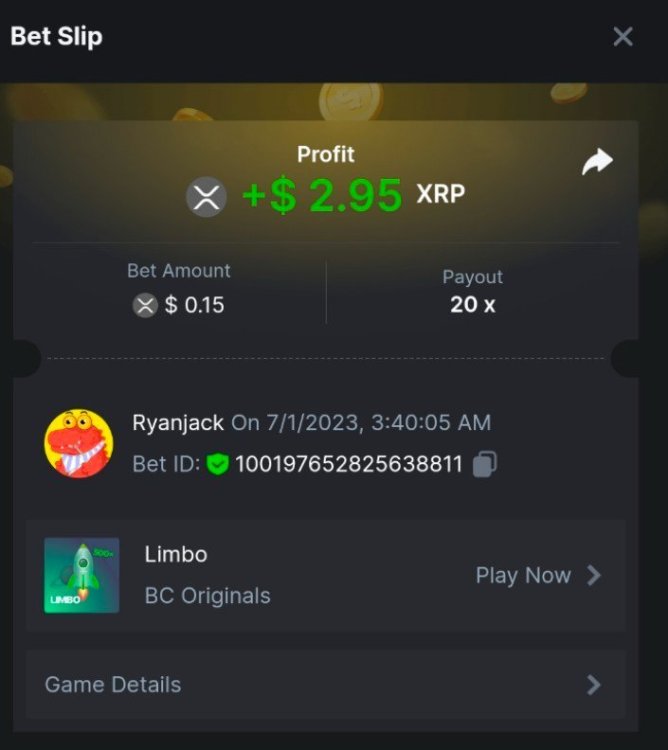Open Ryanjack's profile avatar
This screenshot has height=750, width=668.
[x=79, y=443]
